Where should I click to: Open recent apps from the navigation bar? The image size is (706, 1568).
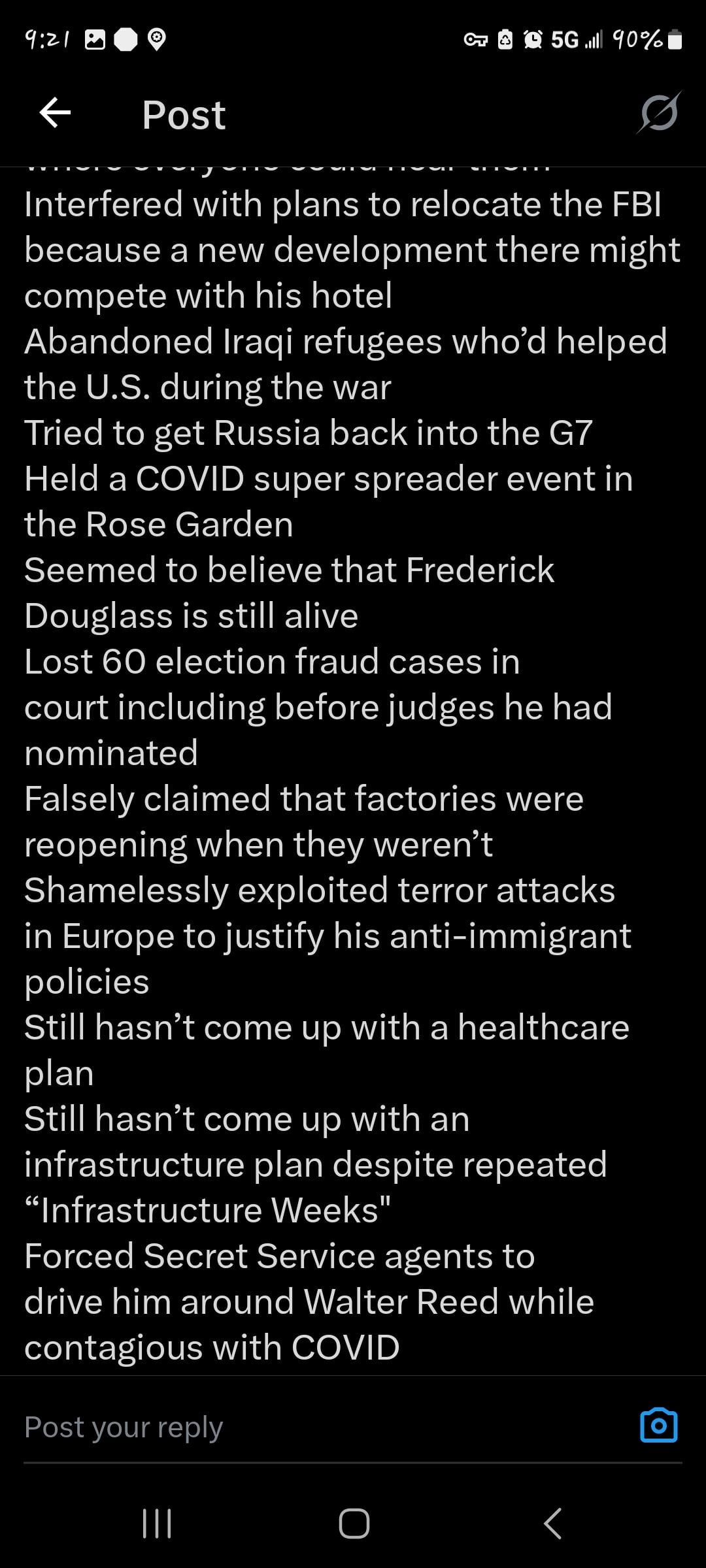[157, 1524]
